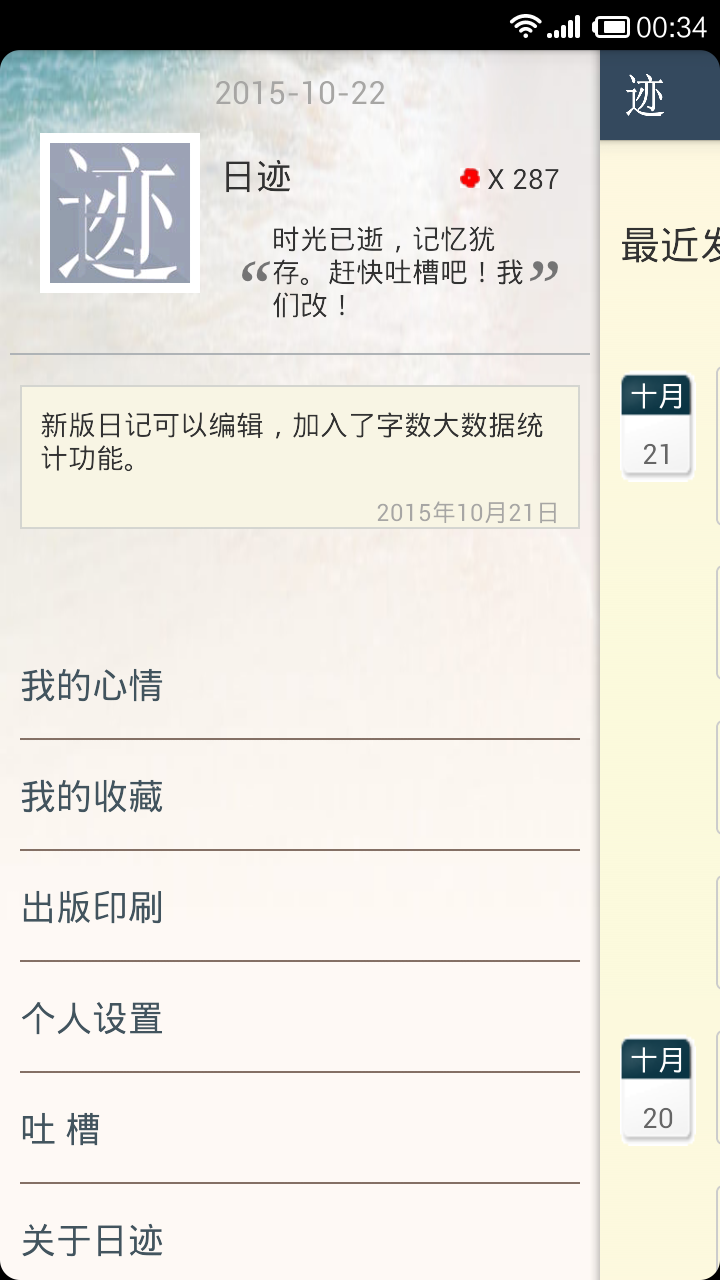Tap the red flower count X 287
This screenshot has height=1280, width=720.
(510, 179)
